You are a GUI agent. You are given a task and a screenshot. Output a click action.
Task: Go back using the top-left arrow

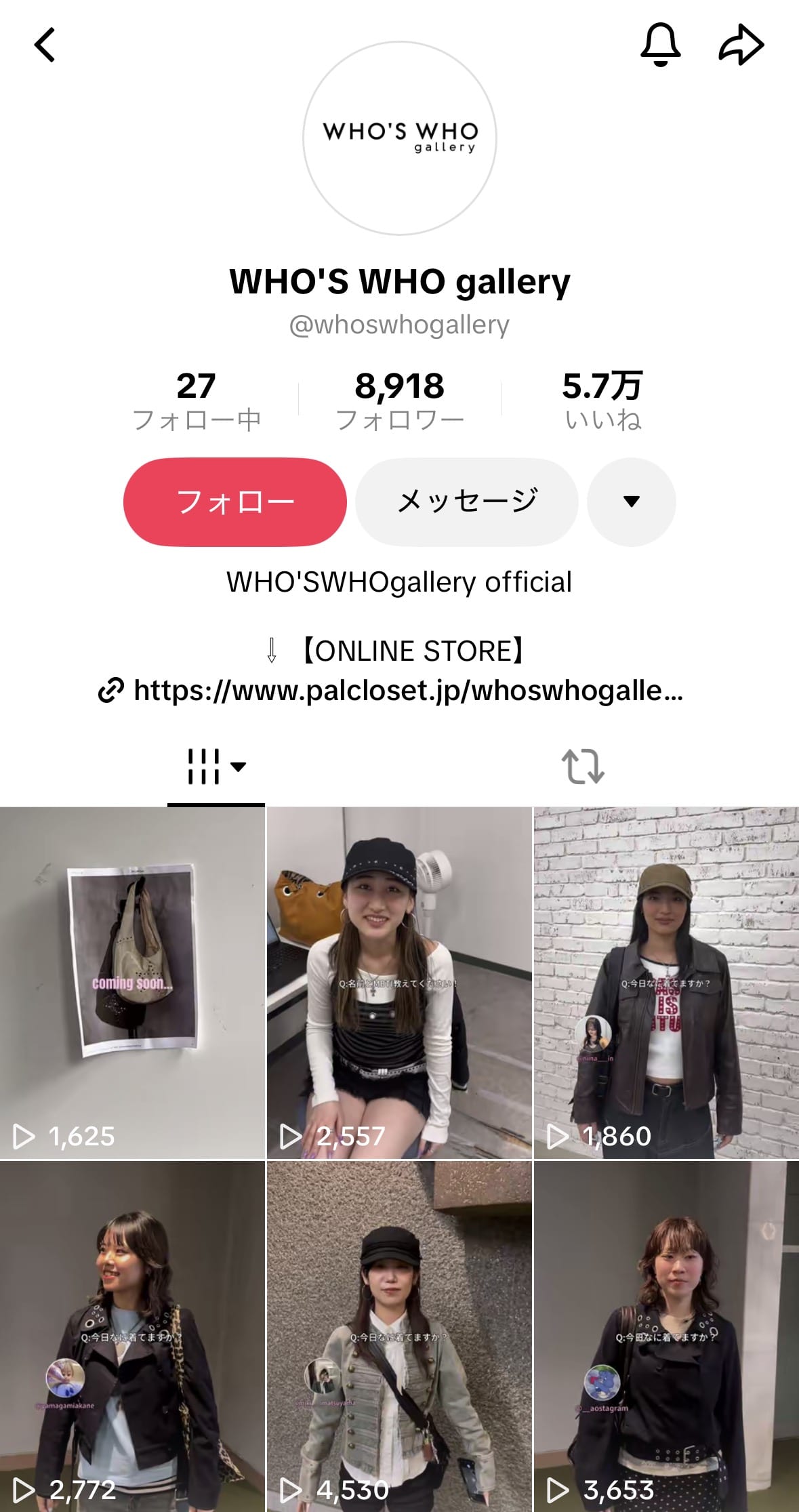45,45
